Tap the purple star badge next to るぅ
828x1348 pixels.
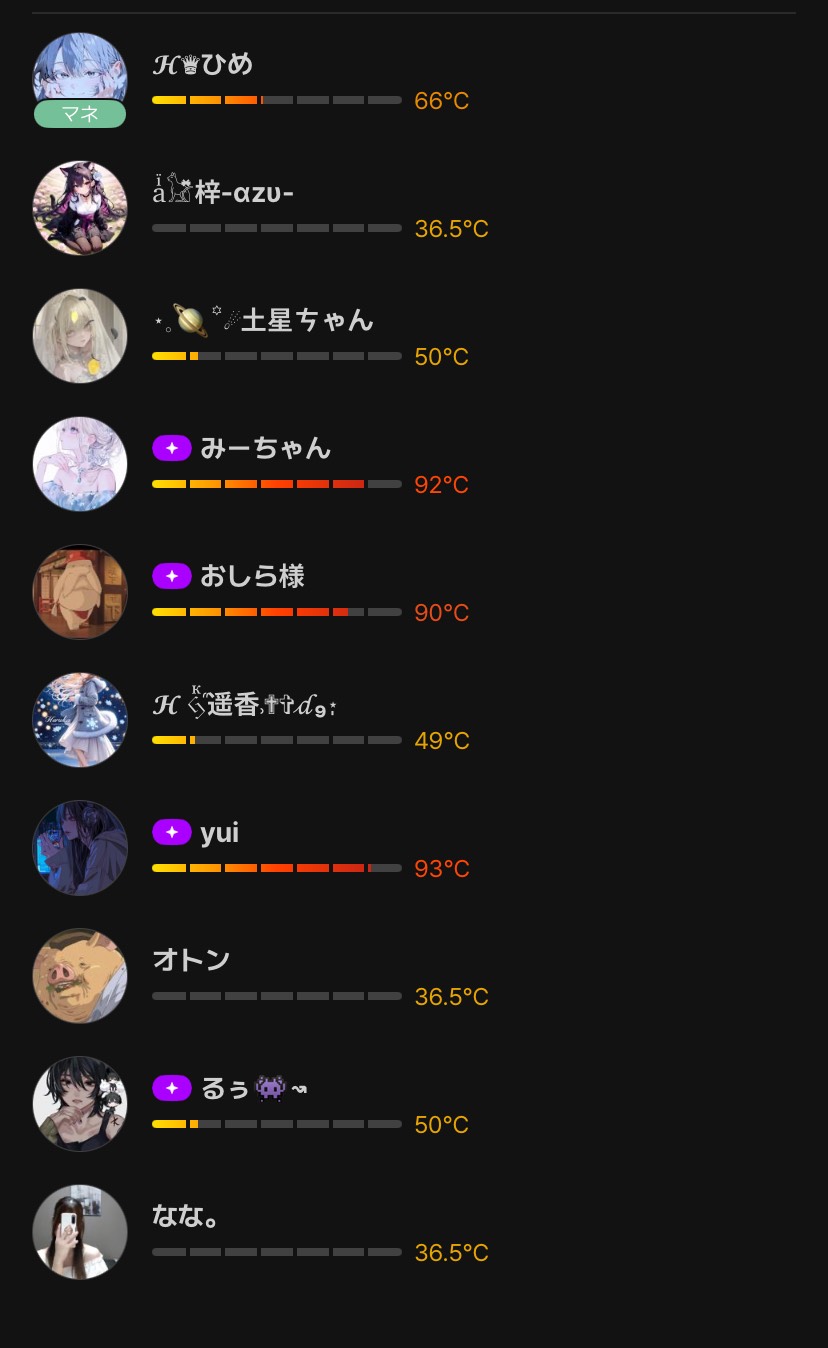(x=172, y=1088)
